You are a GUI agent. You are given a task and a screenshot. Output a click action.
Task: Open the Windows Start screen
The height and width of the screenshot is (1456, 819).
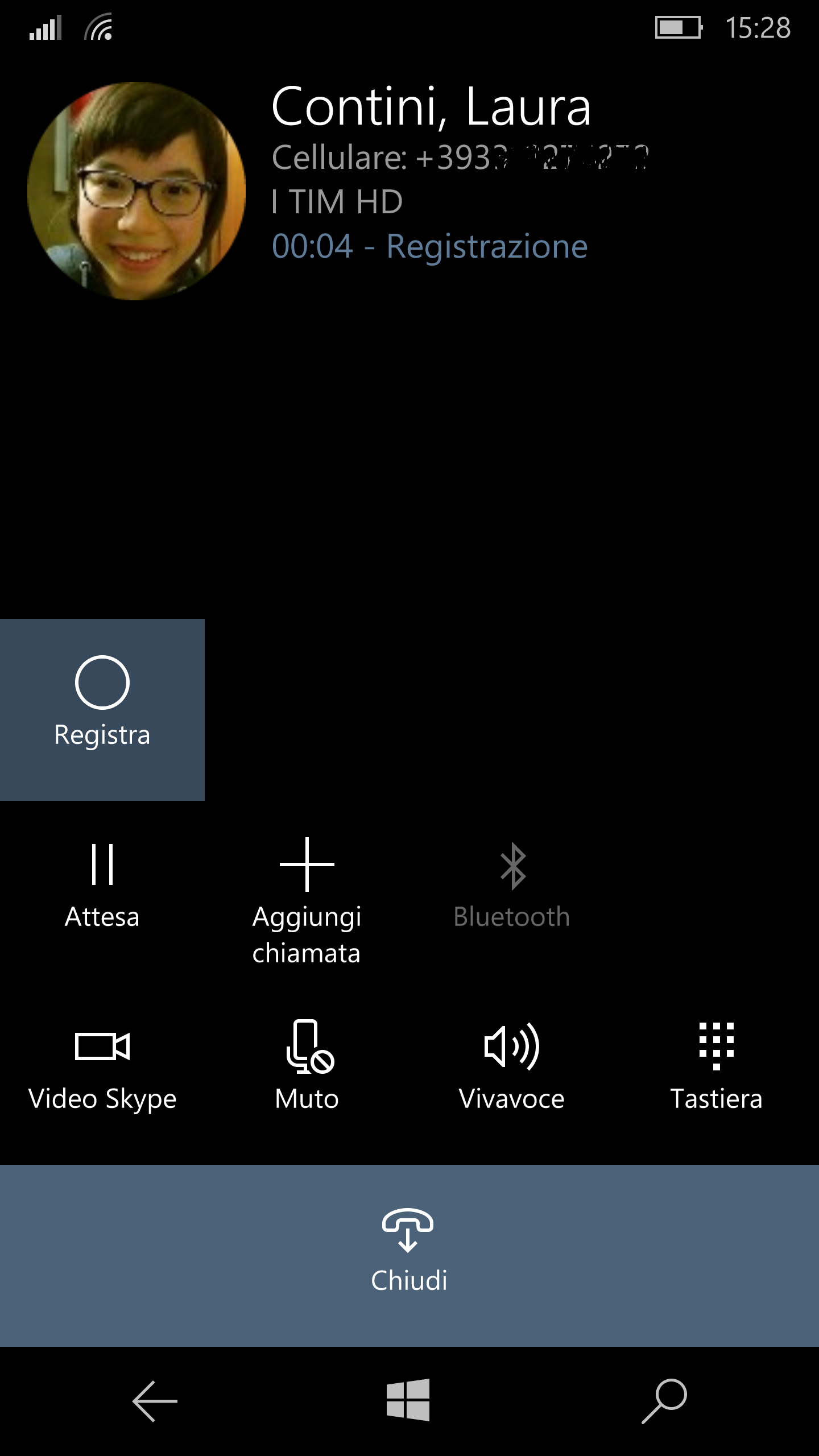(408, 1400)
